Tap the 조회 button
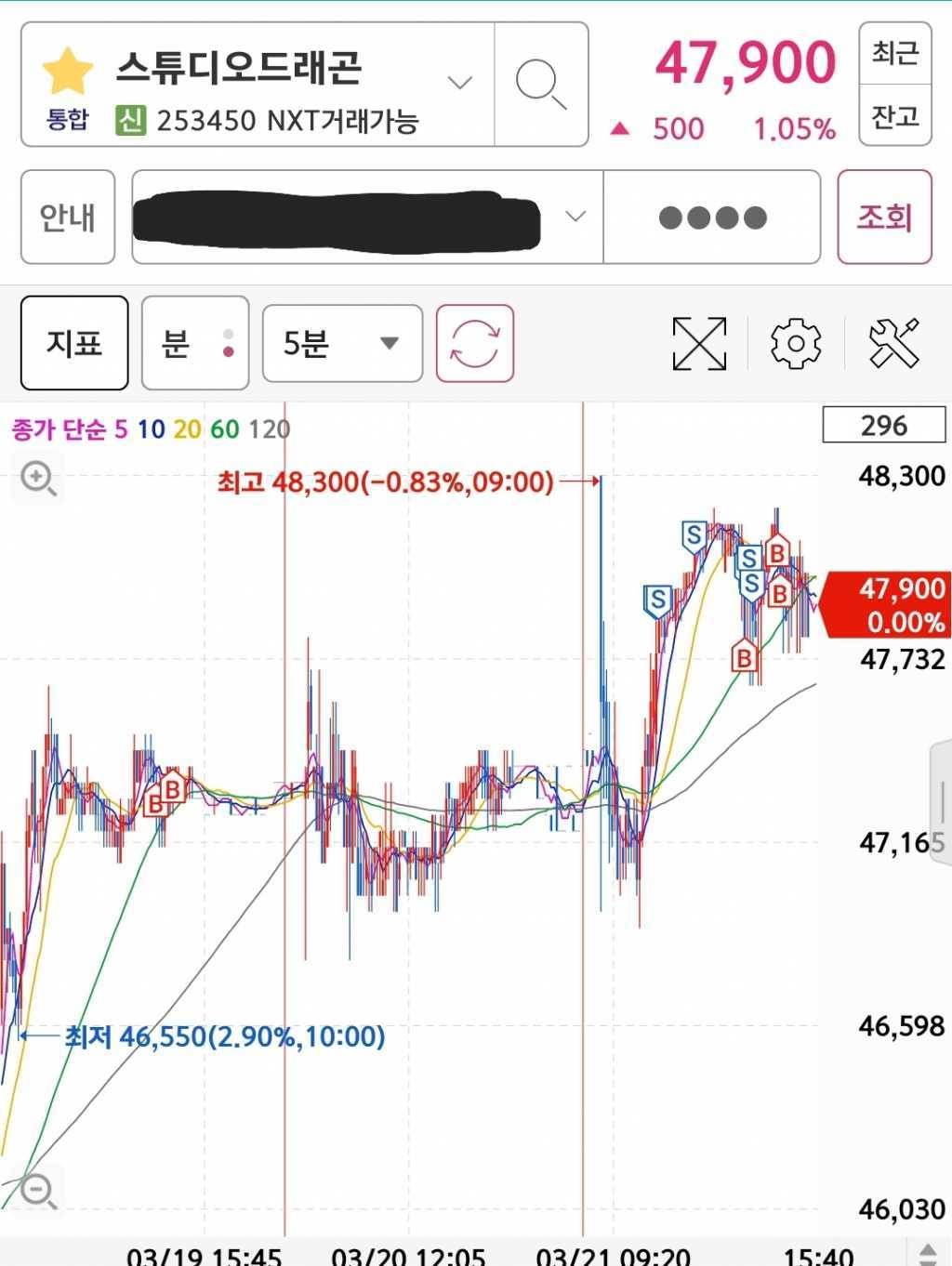Screen dimensions: 952x1266 point(884,218)
